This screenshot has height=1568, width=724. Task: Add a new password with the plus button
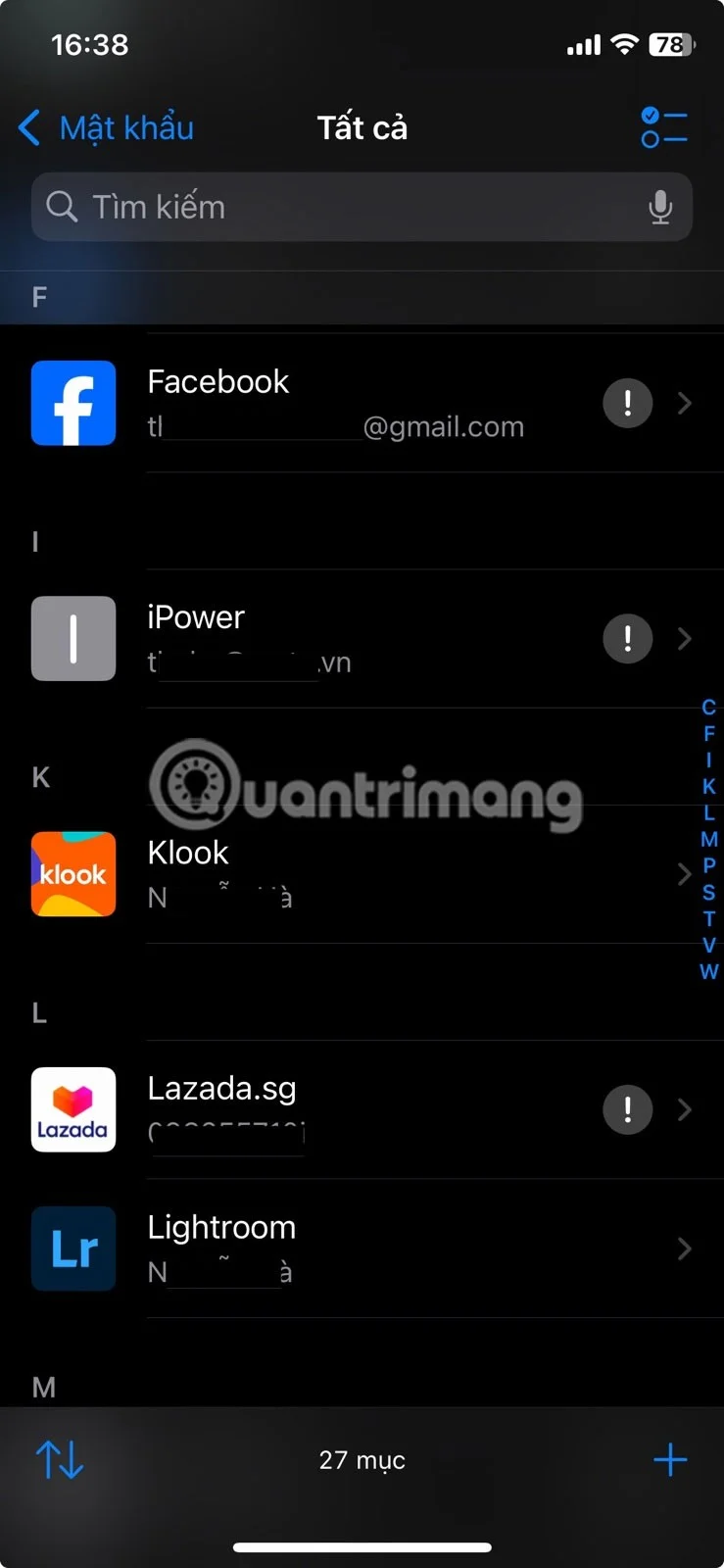click(669, 1460)
